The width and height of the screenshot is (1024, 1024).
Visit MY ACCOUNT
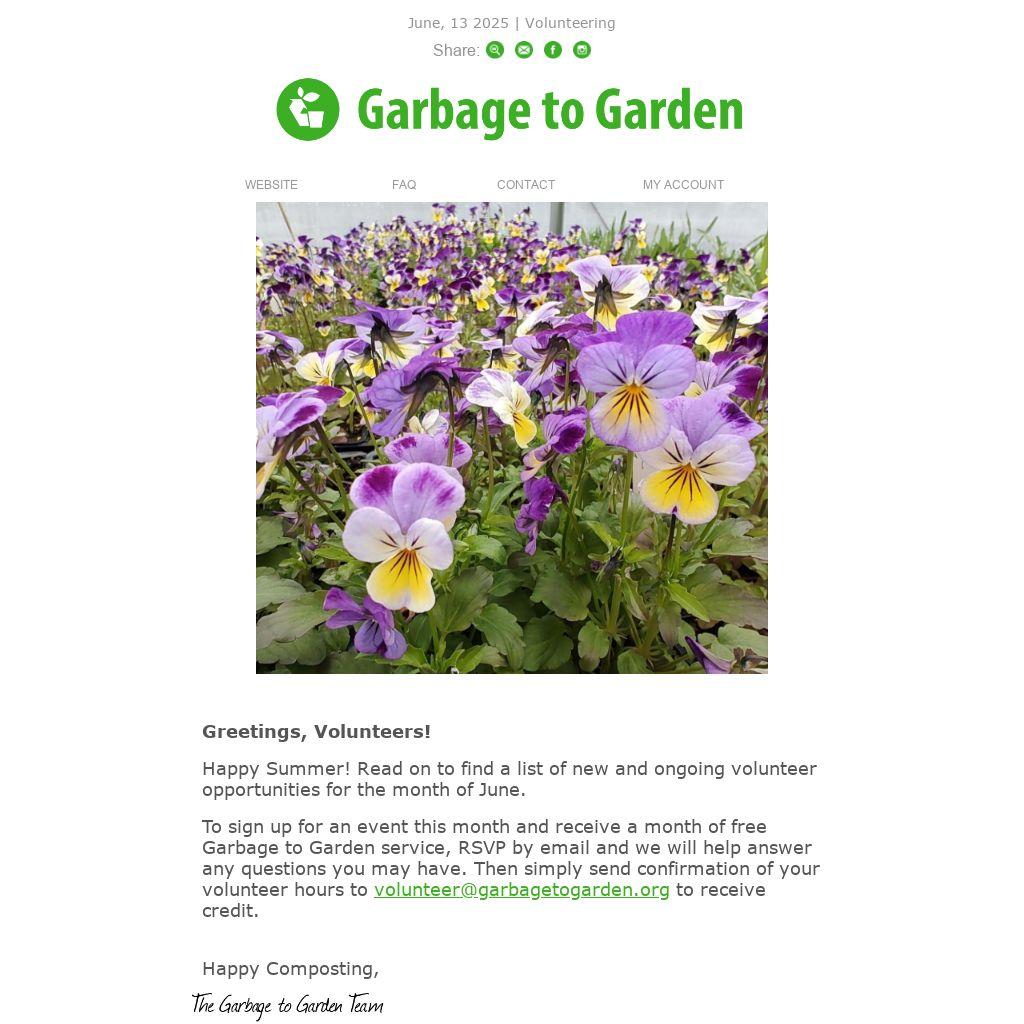pos(683,185)
